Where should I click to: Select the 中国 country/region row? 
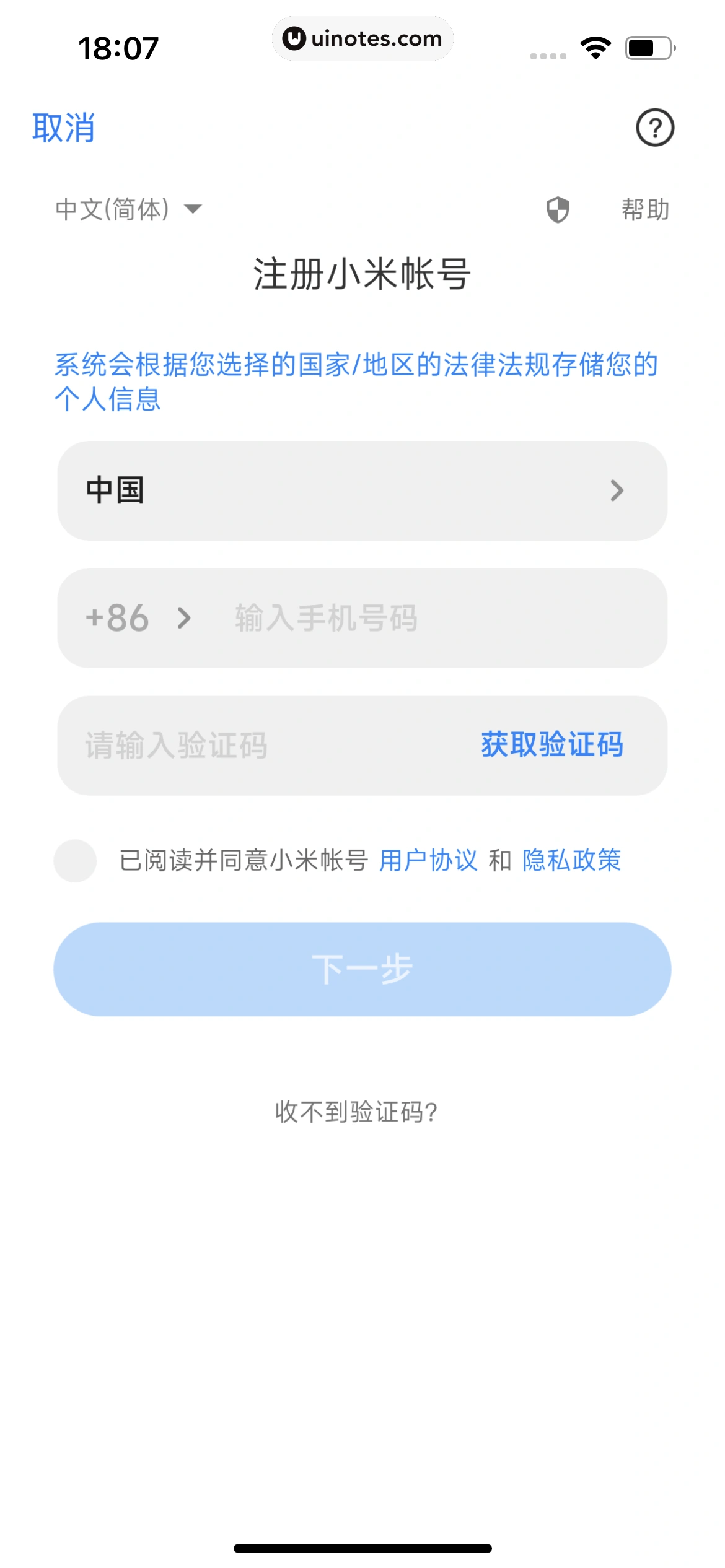(x=362, y=490)
